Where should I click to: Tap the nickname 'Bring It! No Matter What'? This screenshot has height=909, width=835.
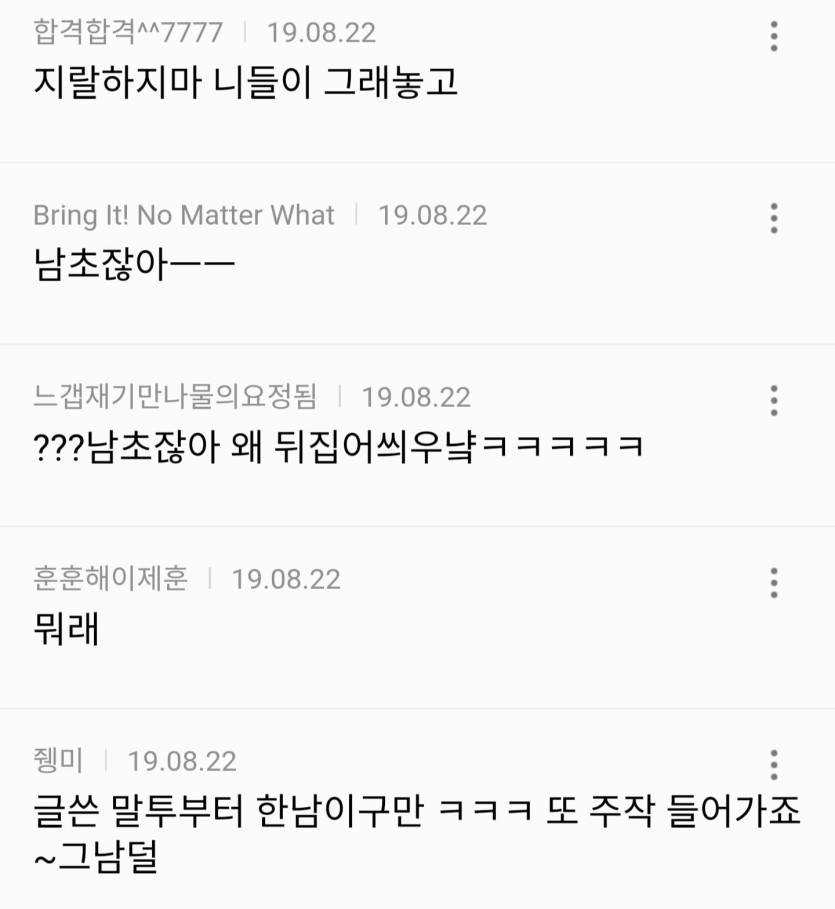coord(182,215)
